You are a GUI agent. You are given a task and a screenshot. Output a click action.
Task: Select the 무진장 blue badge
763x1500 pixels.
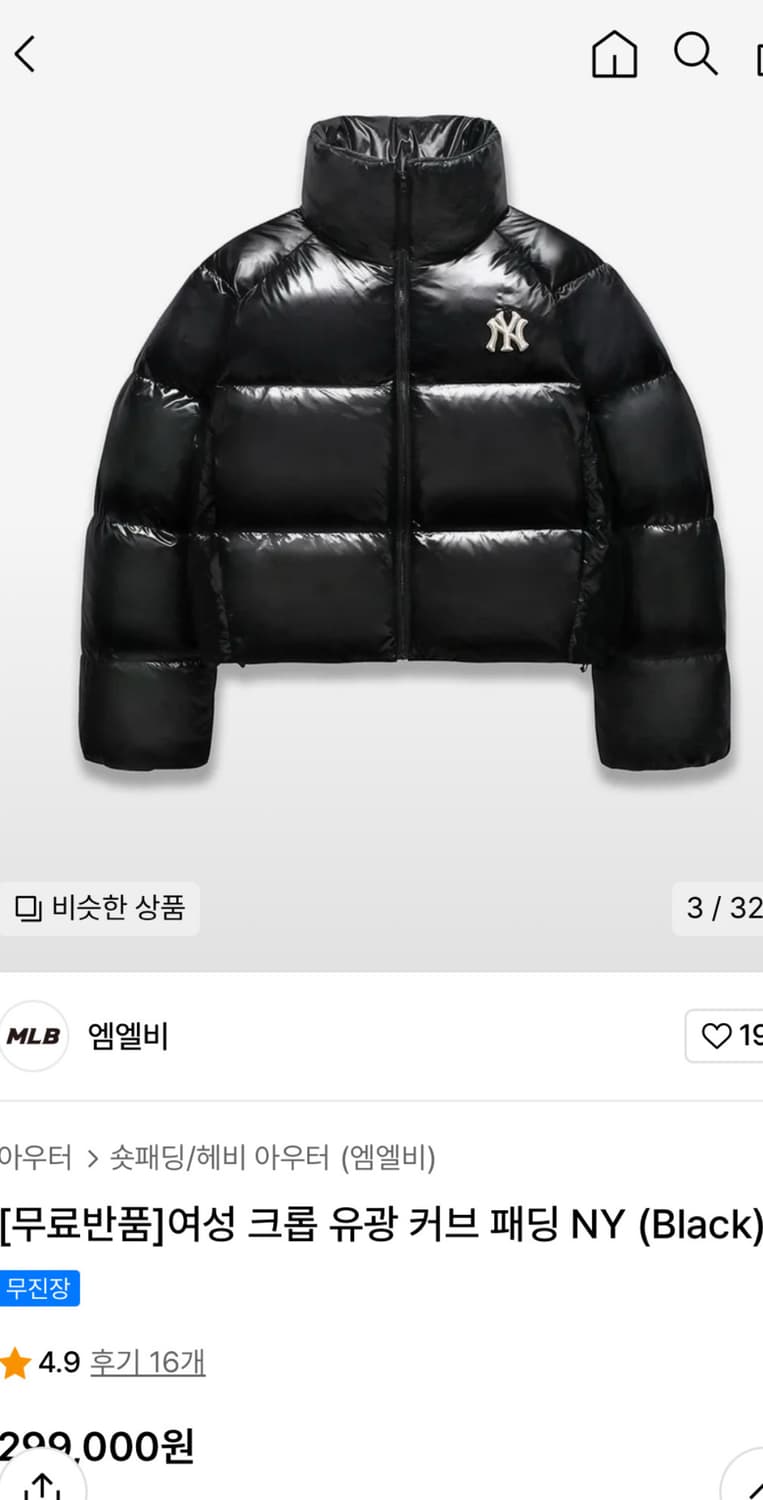41,1289
